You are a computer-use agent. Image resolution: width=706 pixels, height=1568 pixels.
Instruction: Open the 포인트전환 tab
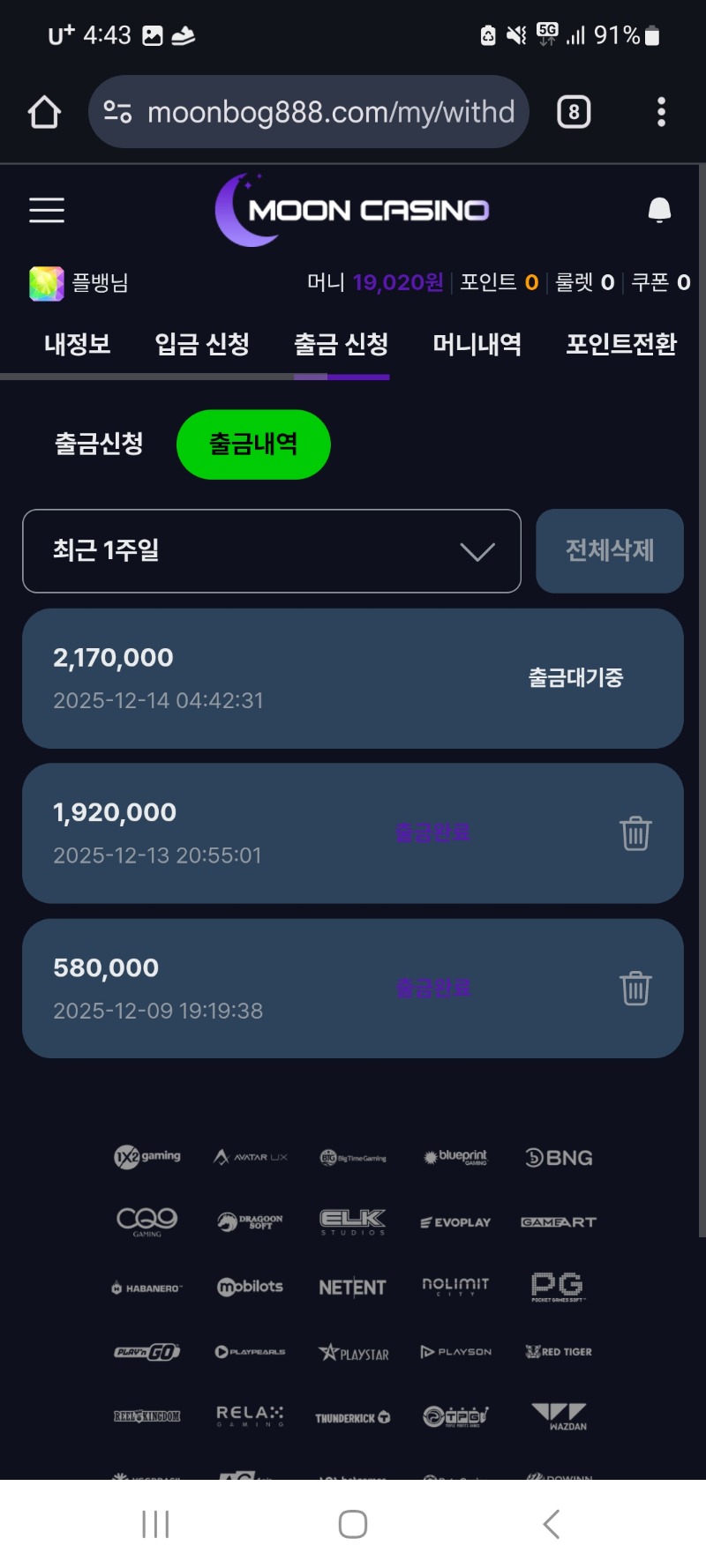pyautogui.click(x=621, y=345)
